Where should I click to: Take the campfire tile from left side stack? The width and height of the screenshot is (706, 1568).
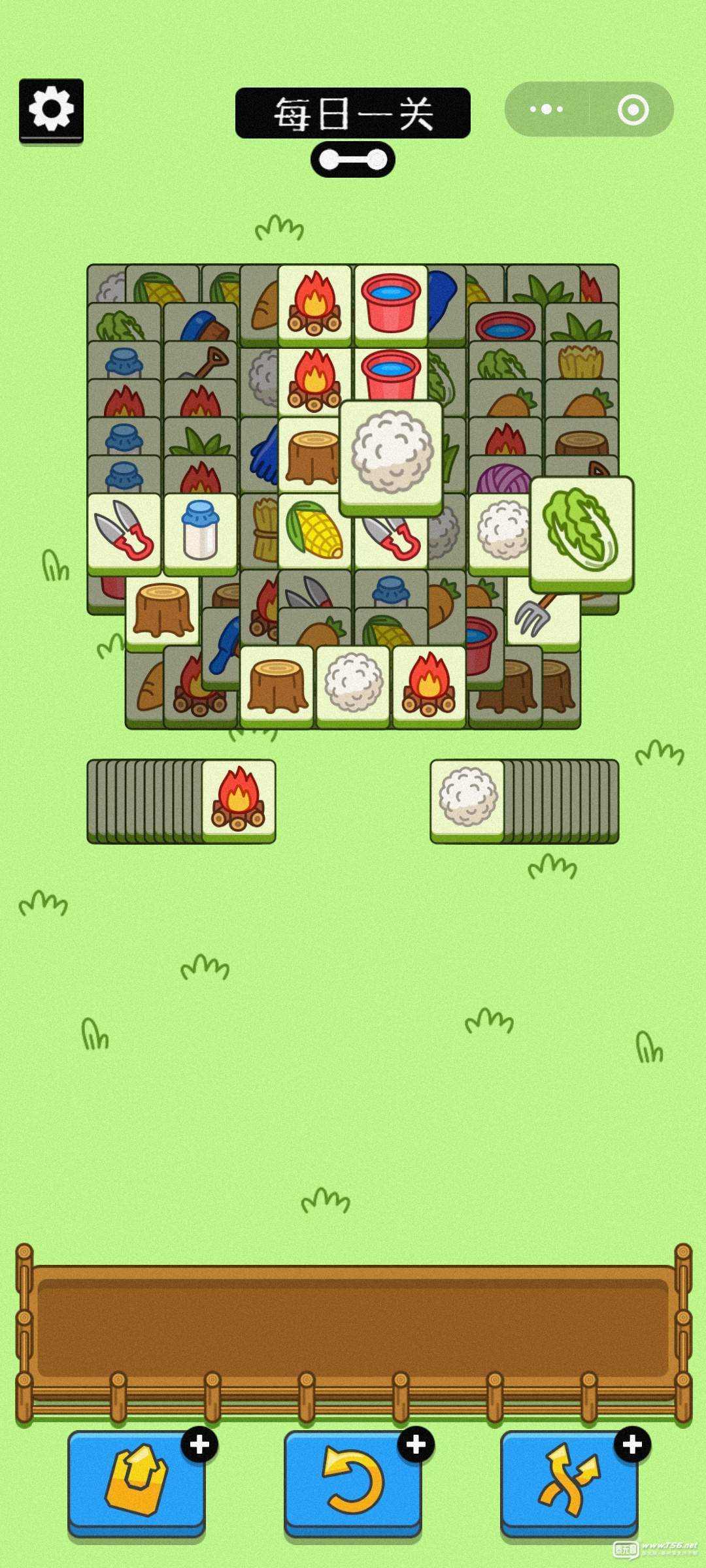pyautogui.click(x=239, y=798)
